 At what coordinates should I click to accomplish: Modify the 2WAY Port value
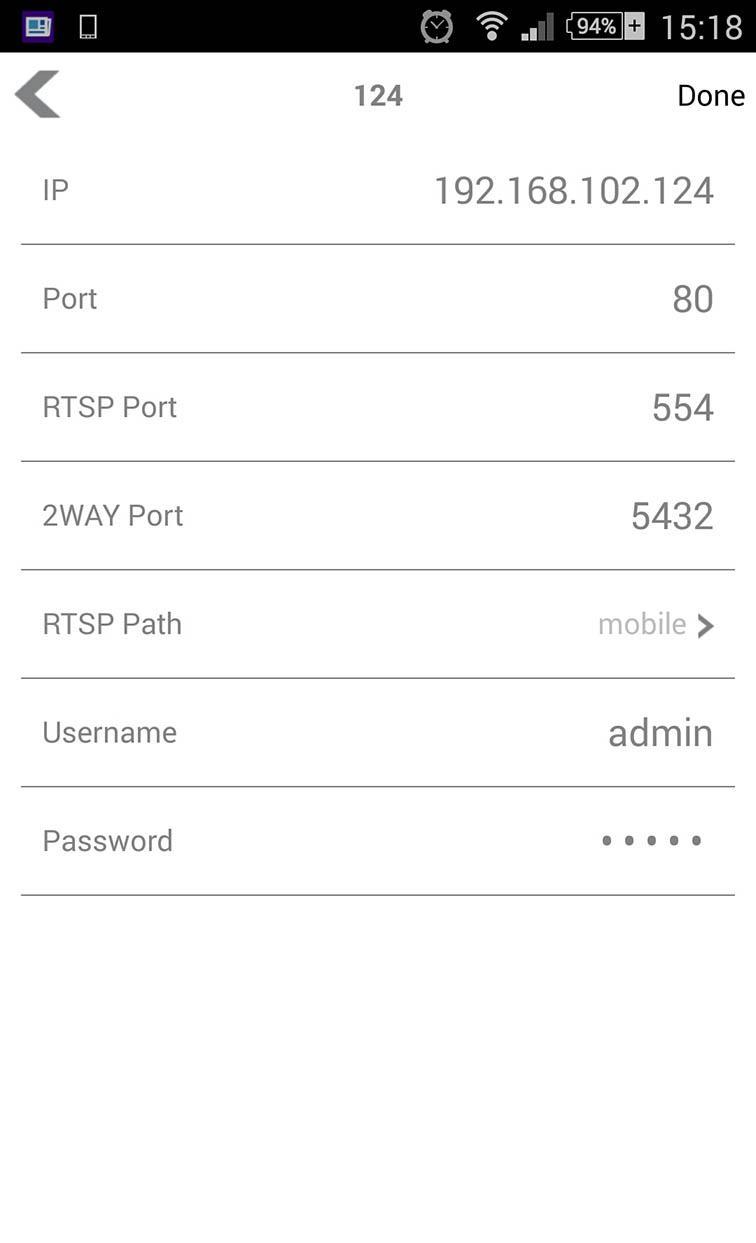point(671,516)
